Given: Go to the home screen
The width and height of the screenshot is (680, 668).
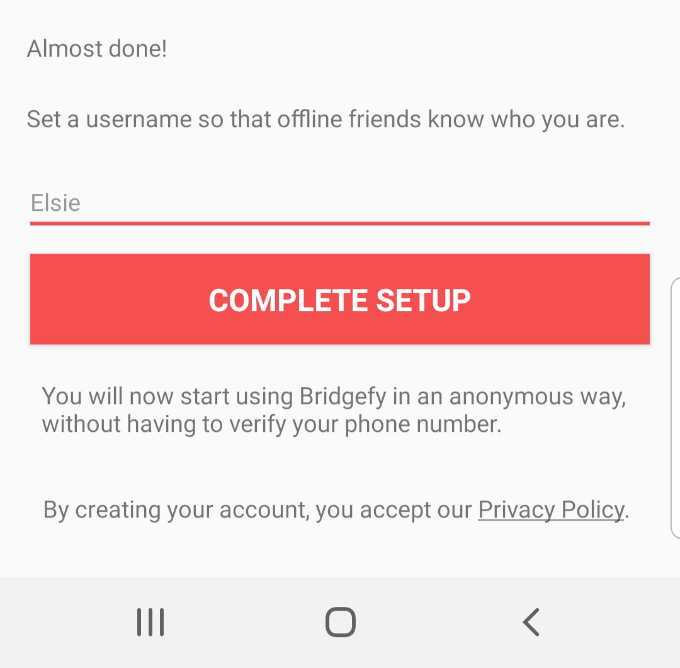Looking at the screenshot, I should tap(340, 622).
